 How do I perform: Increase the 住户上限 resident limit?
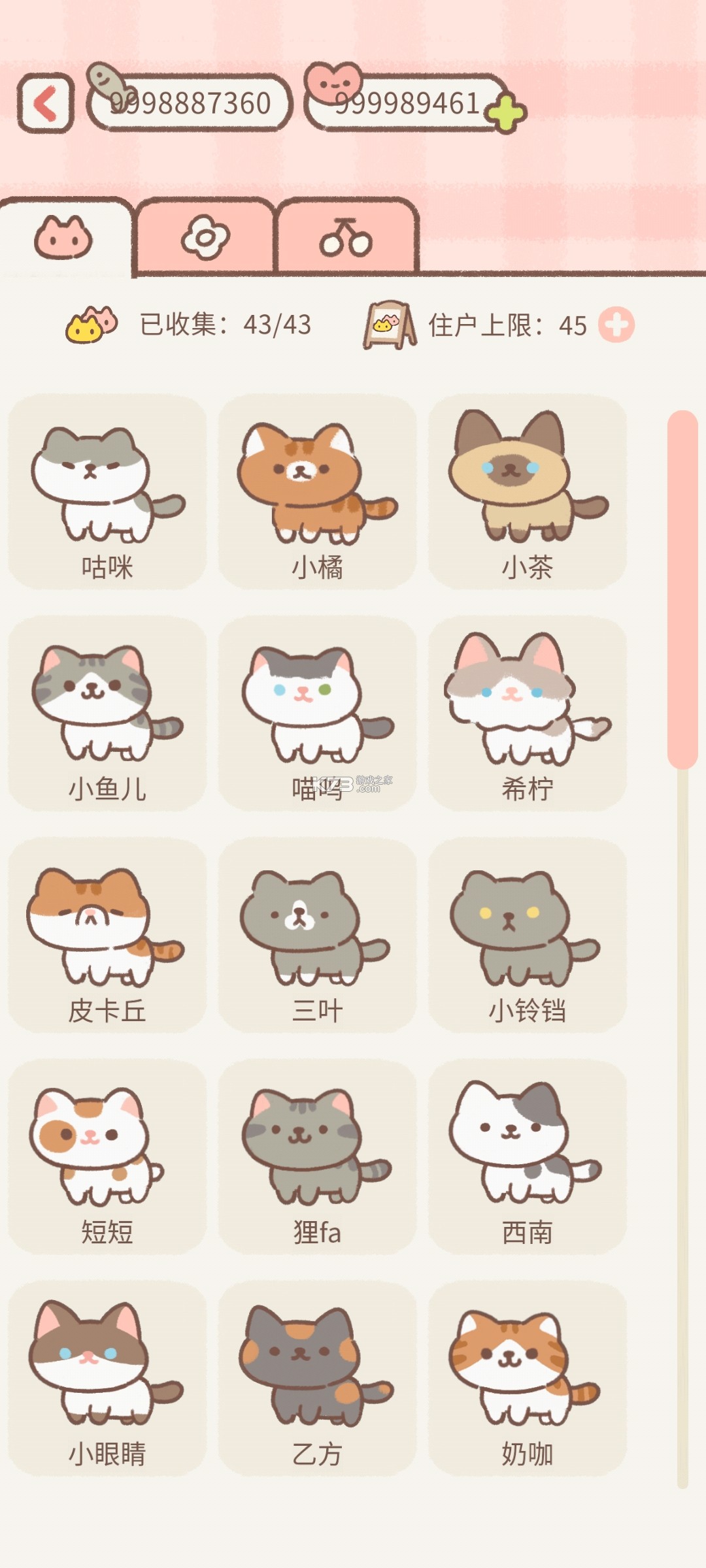pos(616,325)
